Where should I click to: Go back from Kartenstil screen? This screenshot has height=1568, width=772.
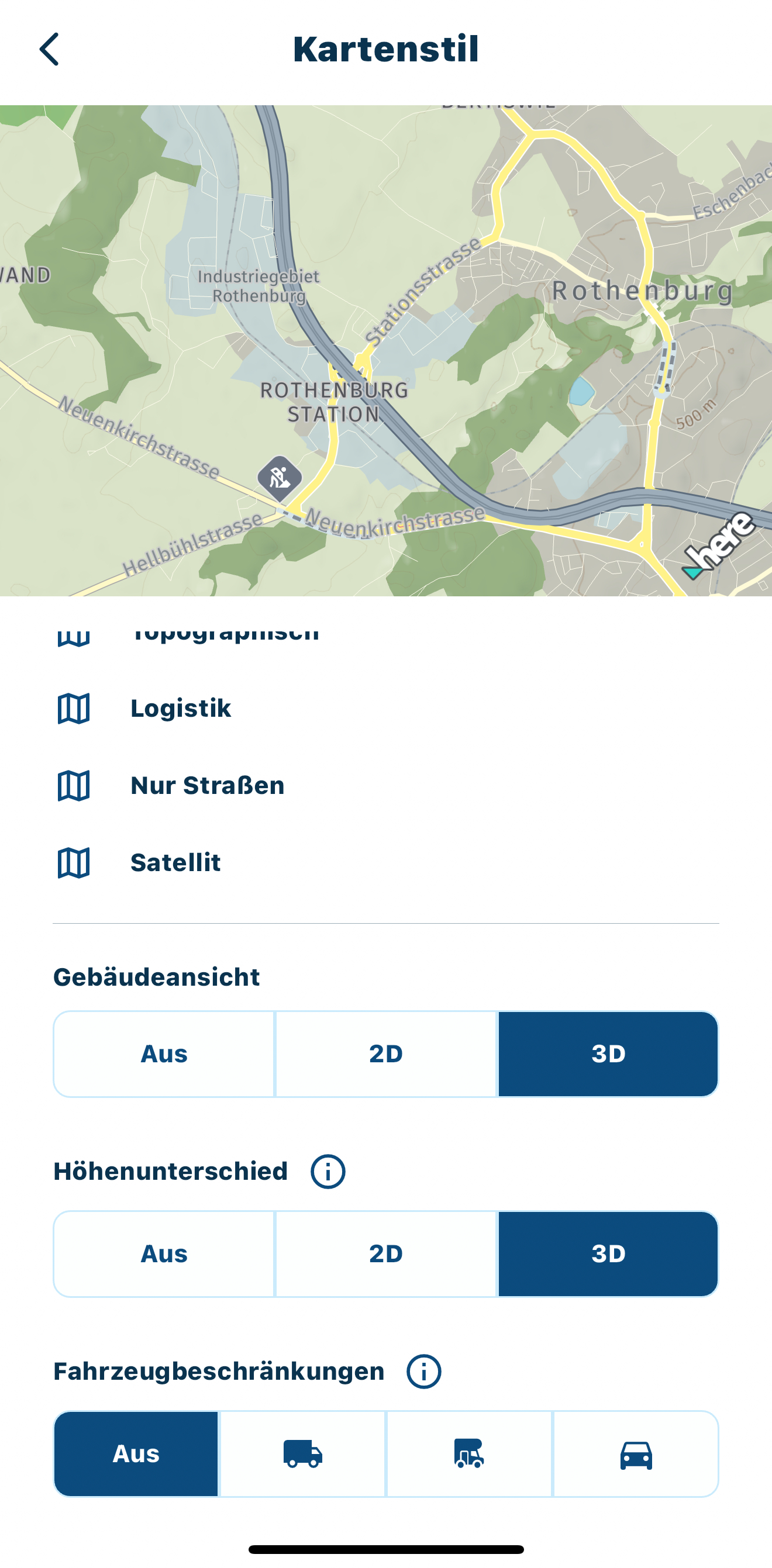(x=49, y=49)
